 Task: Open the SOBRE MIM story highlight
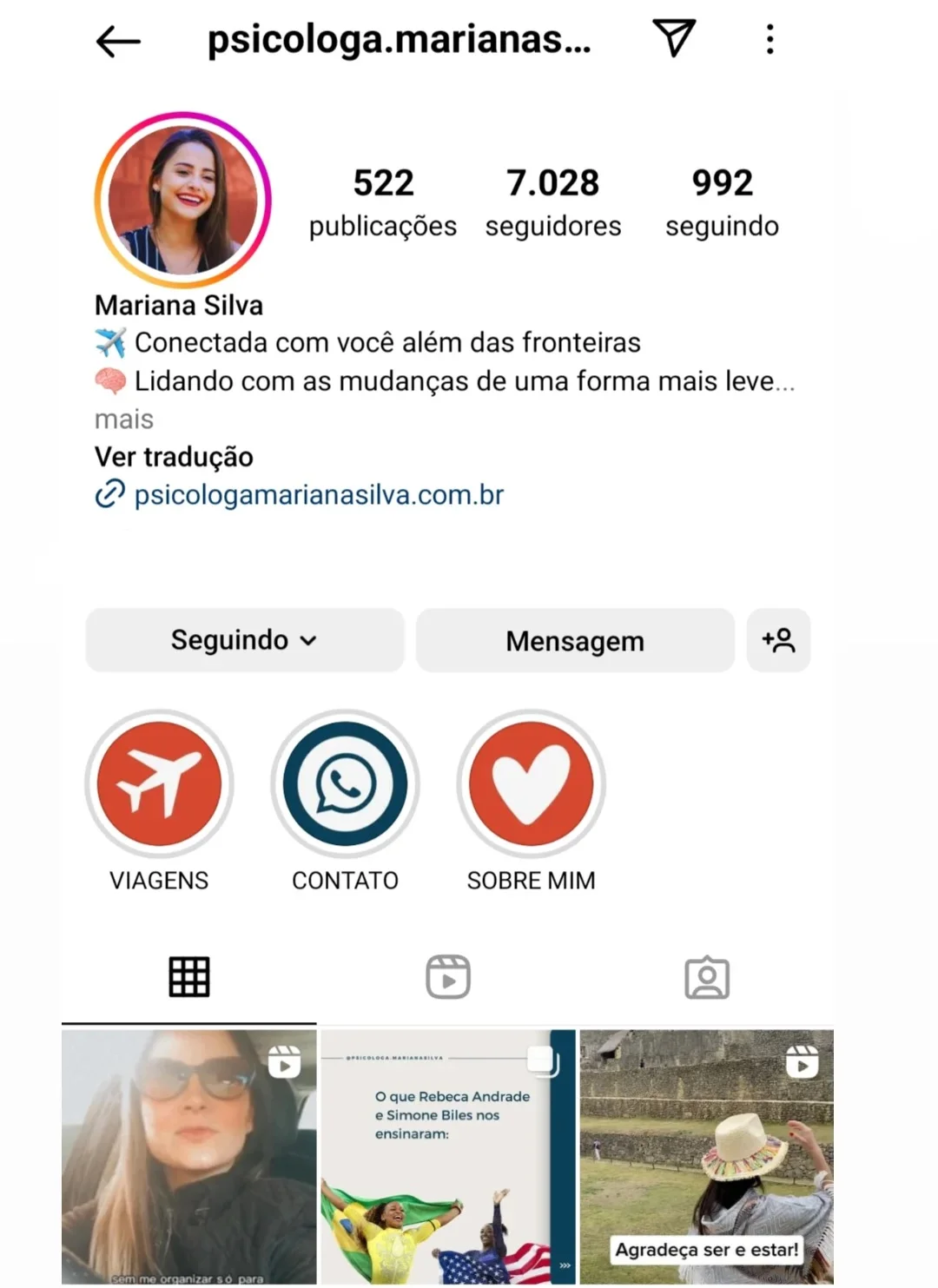pyautogui.click(x=531, y=784)
